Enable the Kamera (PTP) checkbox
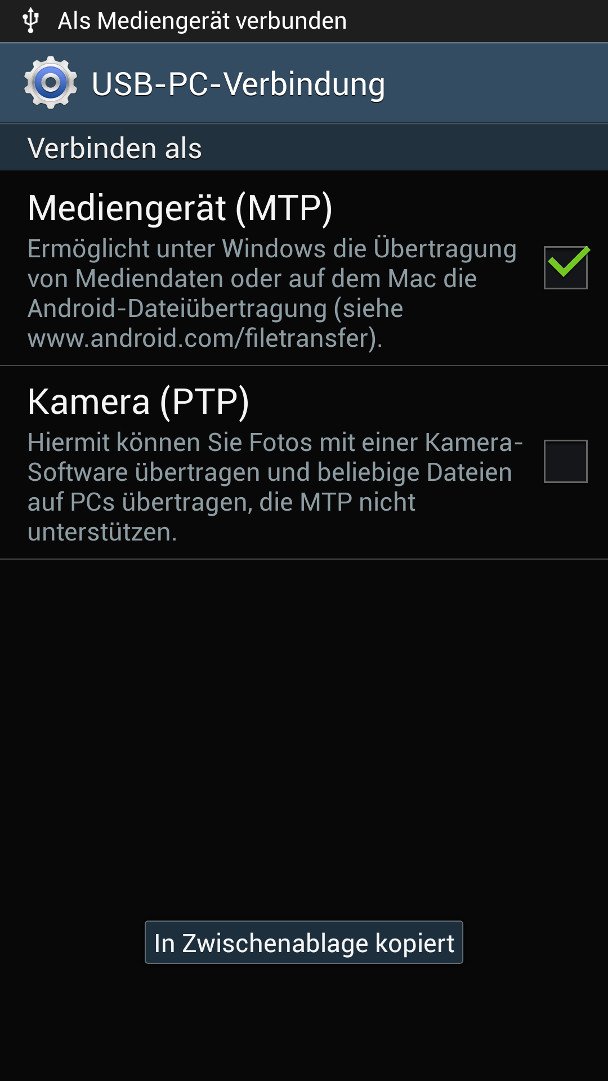Screen dimensions: 608x1081 click(x=566, y=461)
